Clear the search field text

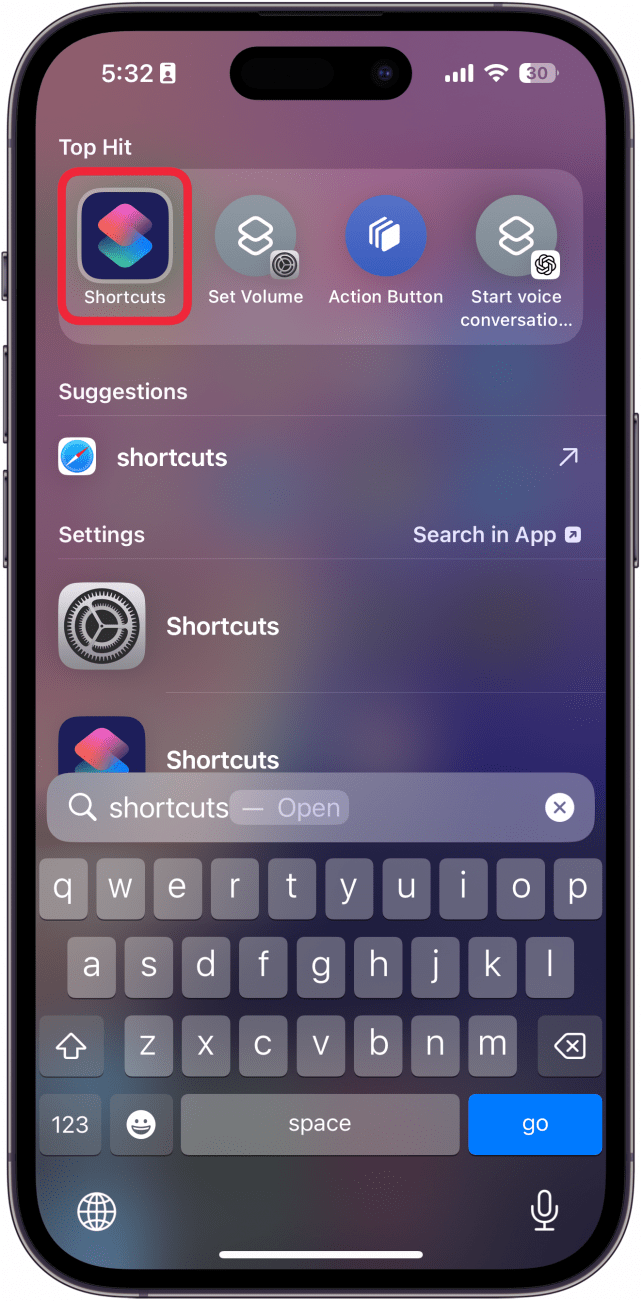pos(559,808)
